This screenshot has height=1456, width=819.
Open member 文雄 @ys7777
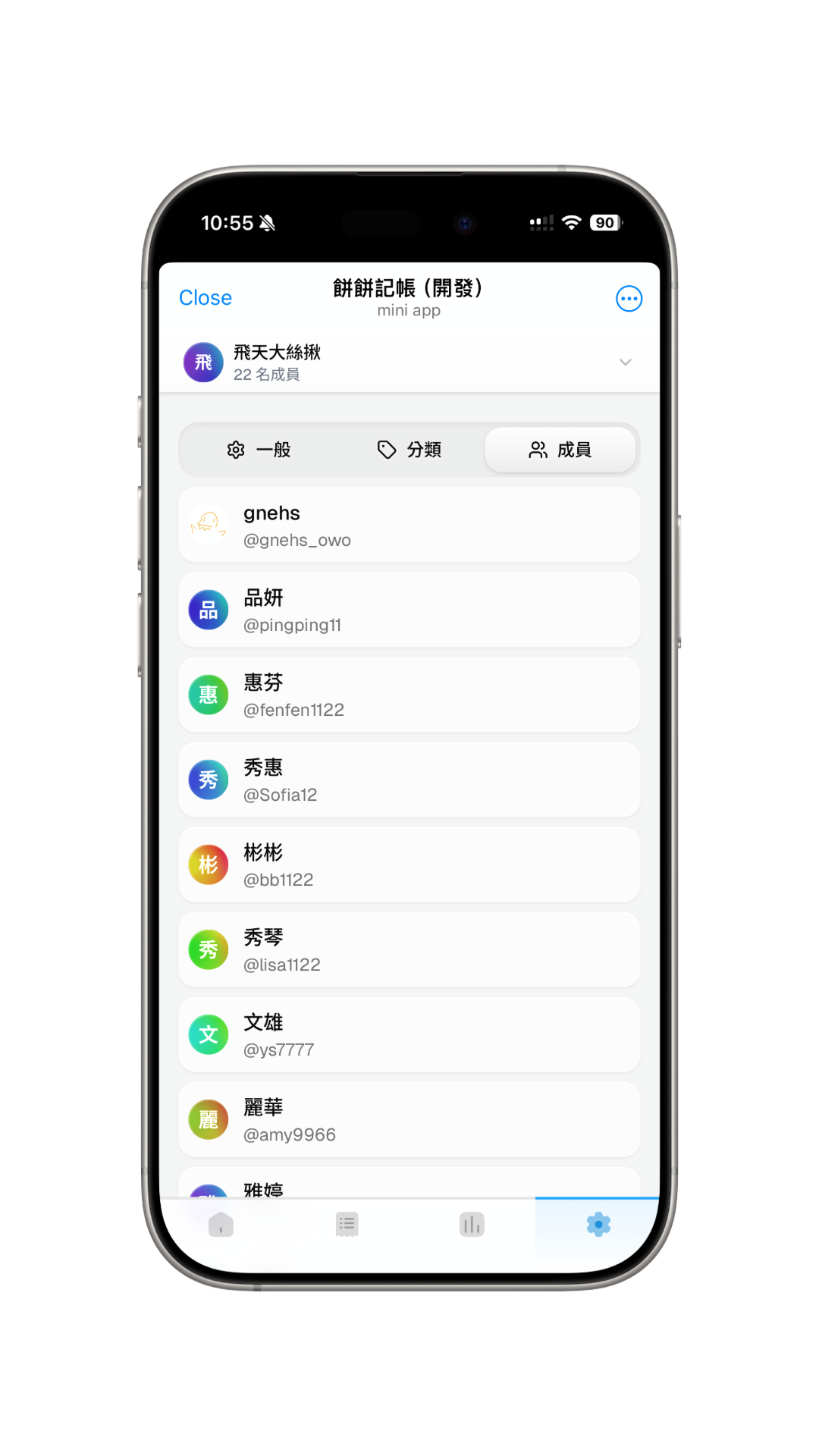(409, 1035)
